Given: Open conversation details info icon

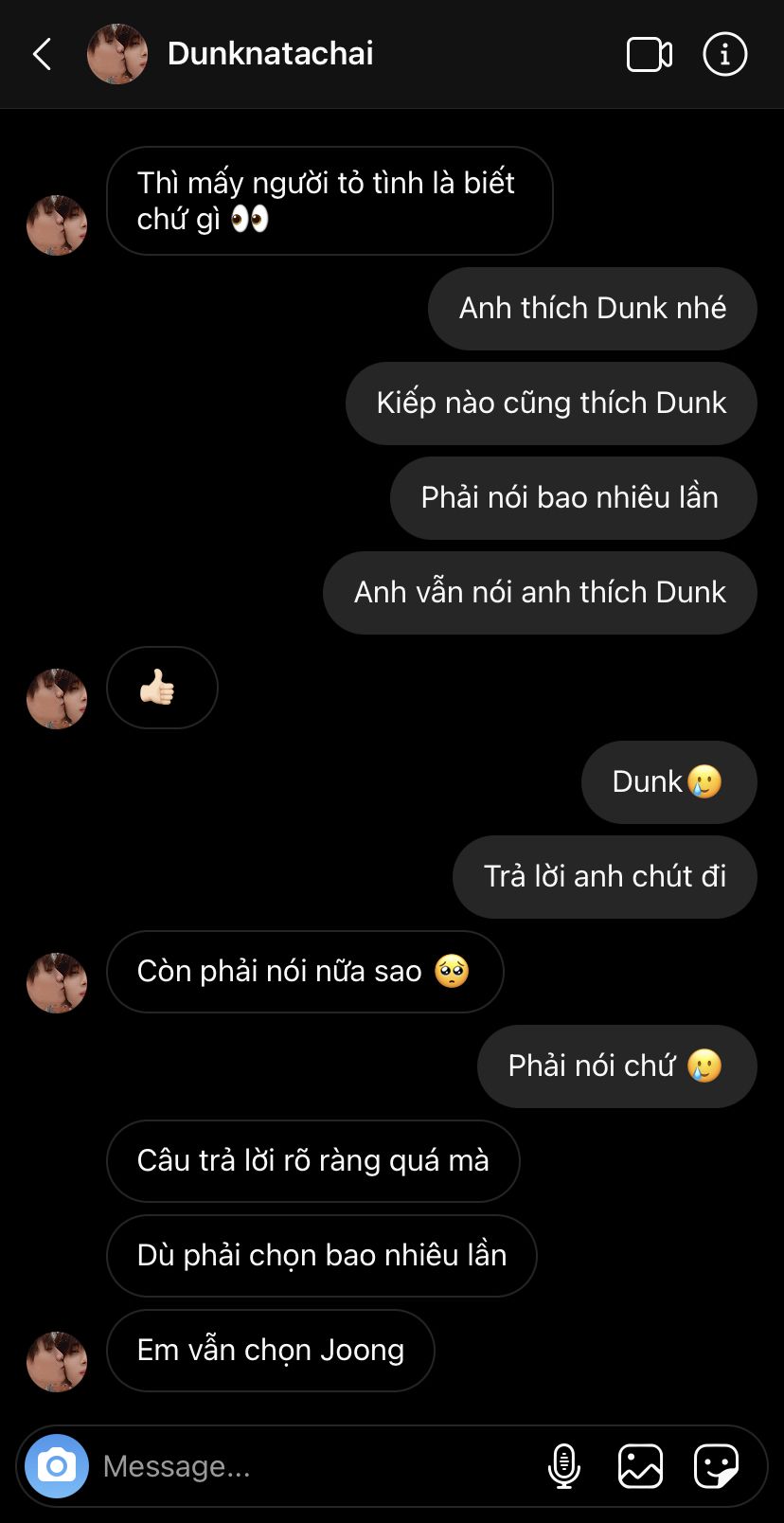Looking at the screenshot, I should click(725, 54).
